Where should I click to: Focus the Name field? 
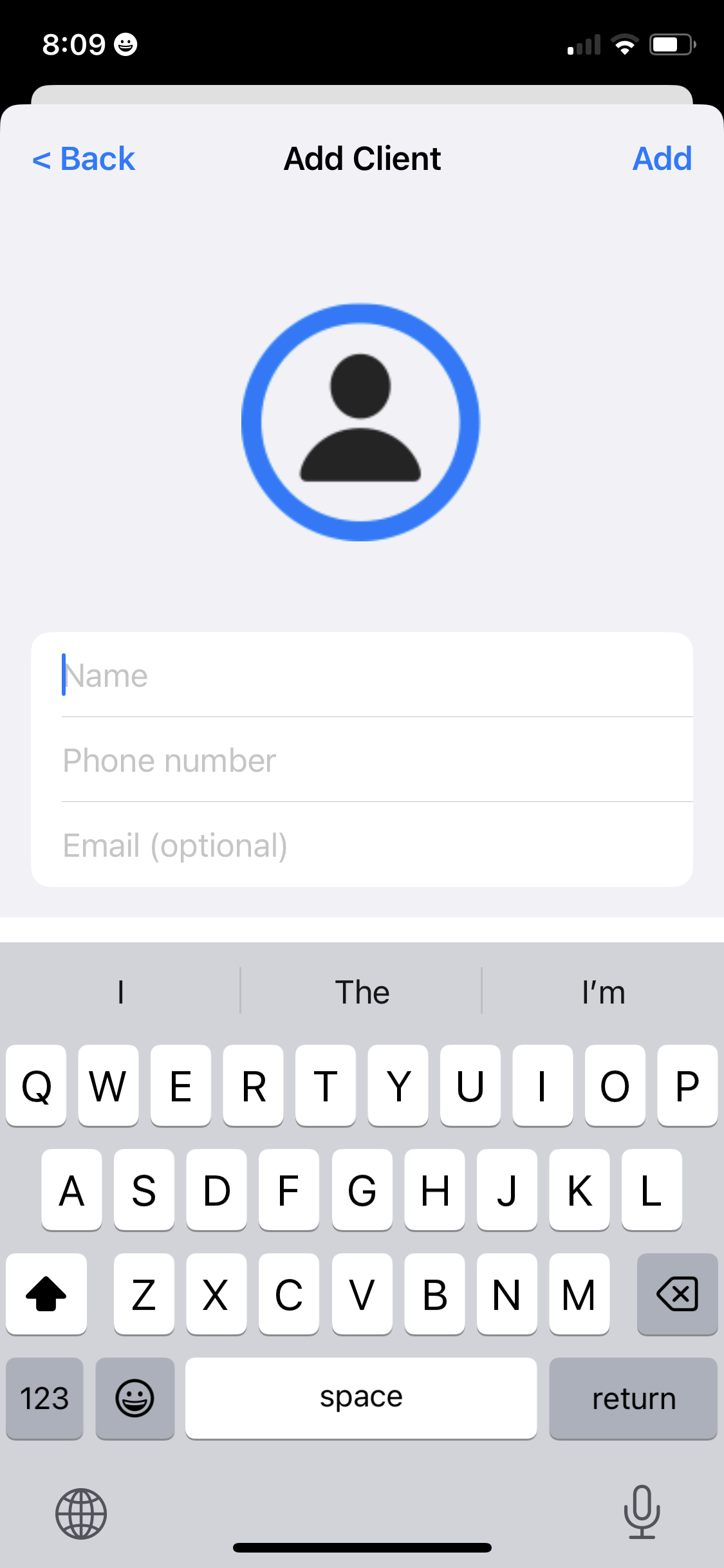point(362,675)
